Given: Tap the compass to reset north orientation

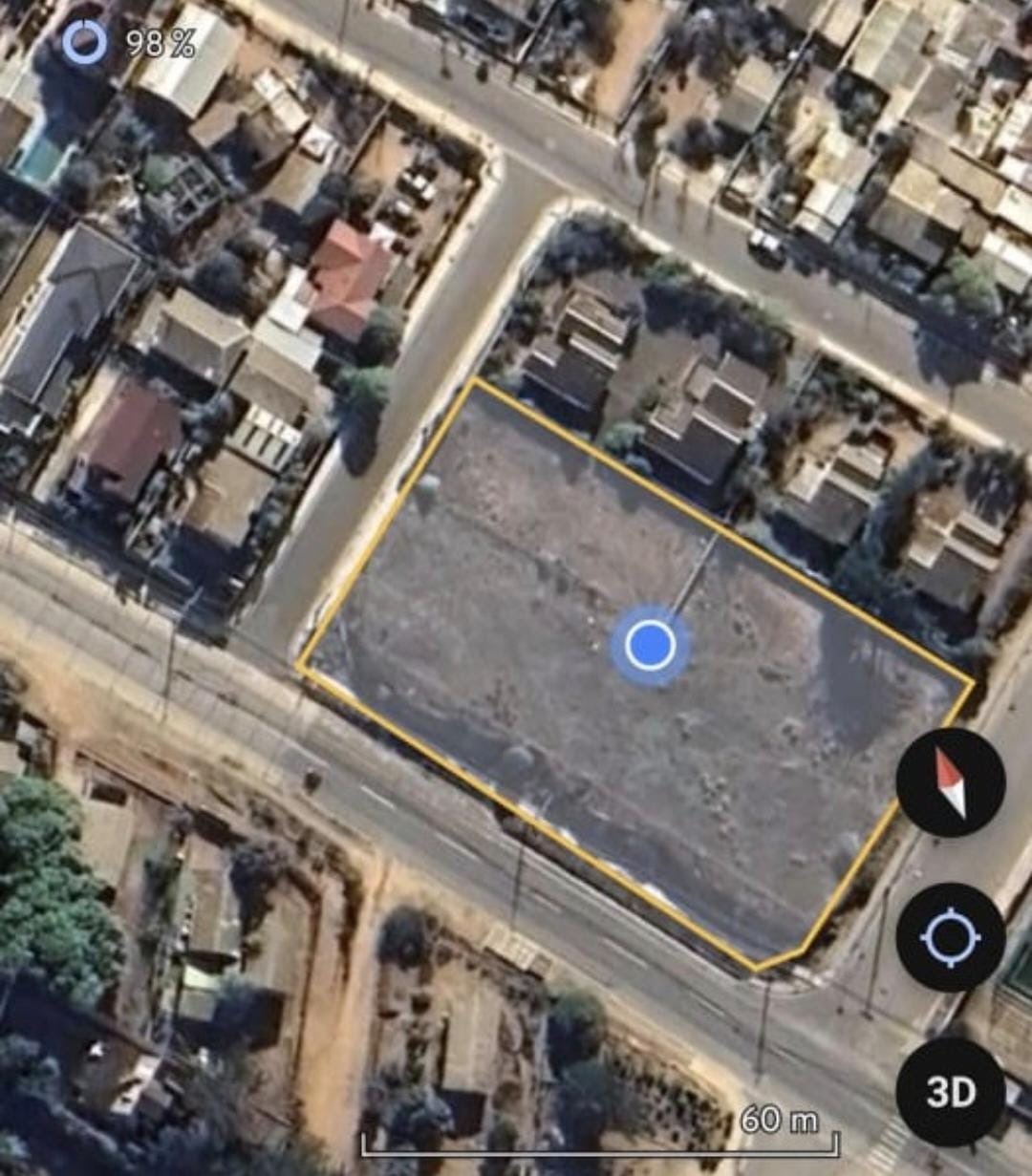Looking at the screenshot, I should pos(950,782).
